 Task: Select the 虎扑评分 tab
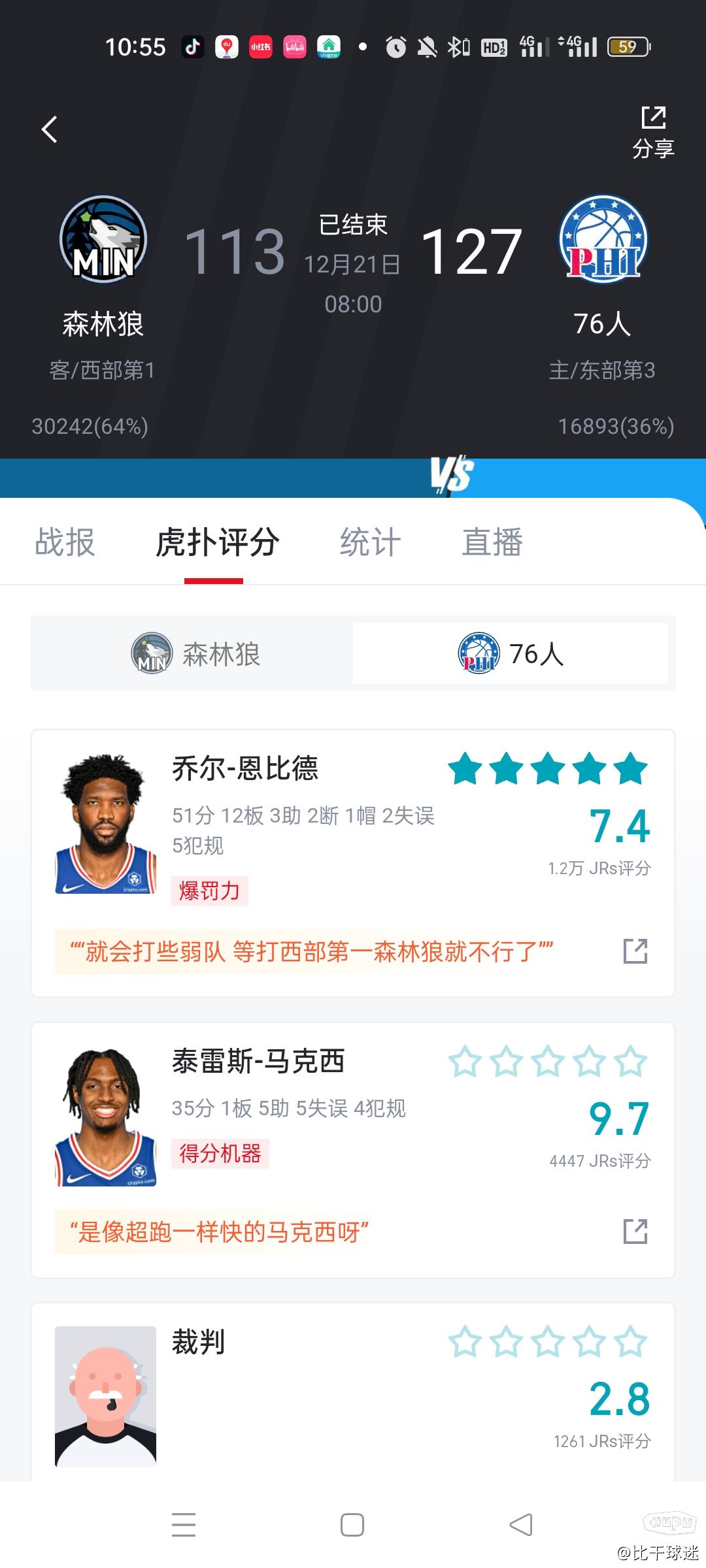[x=218, y=542]
